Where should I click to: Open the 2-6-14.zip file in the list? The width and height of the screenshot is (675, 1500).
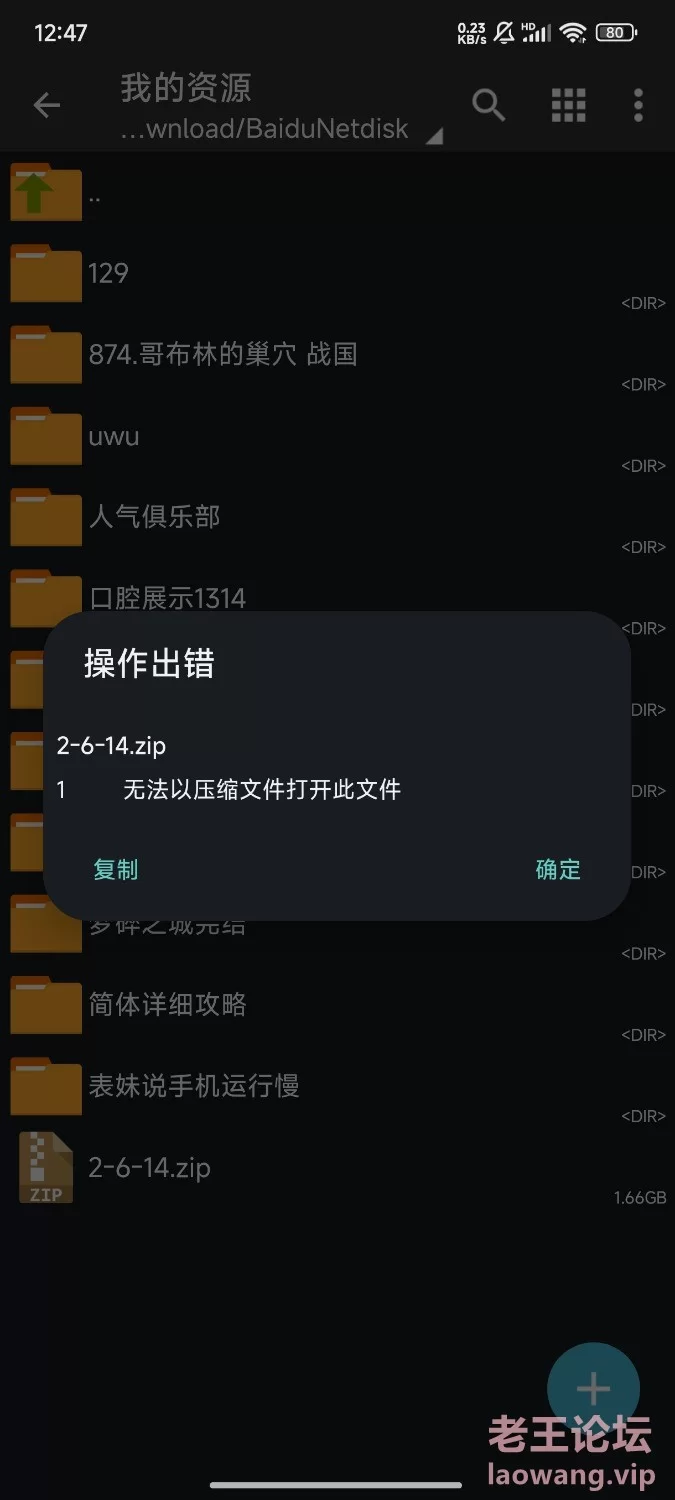(337, 1167)
